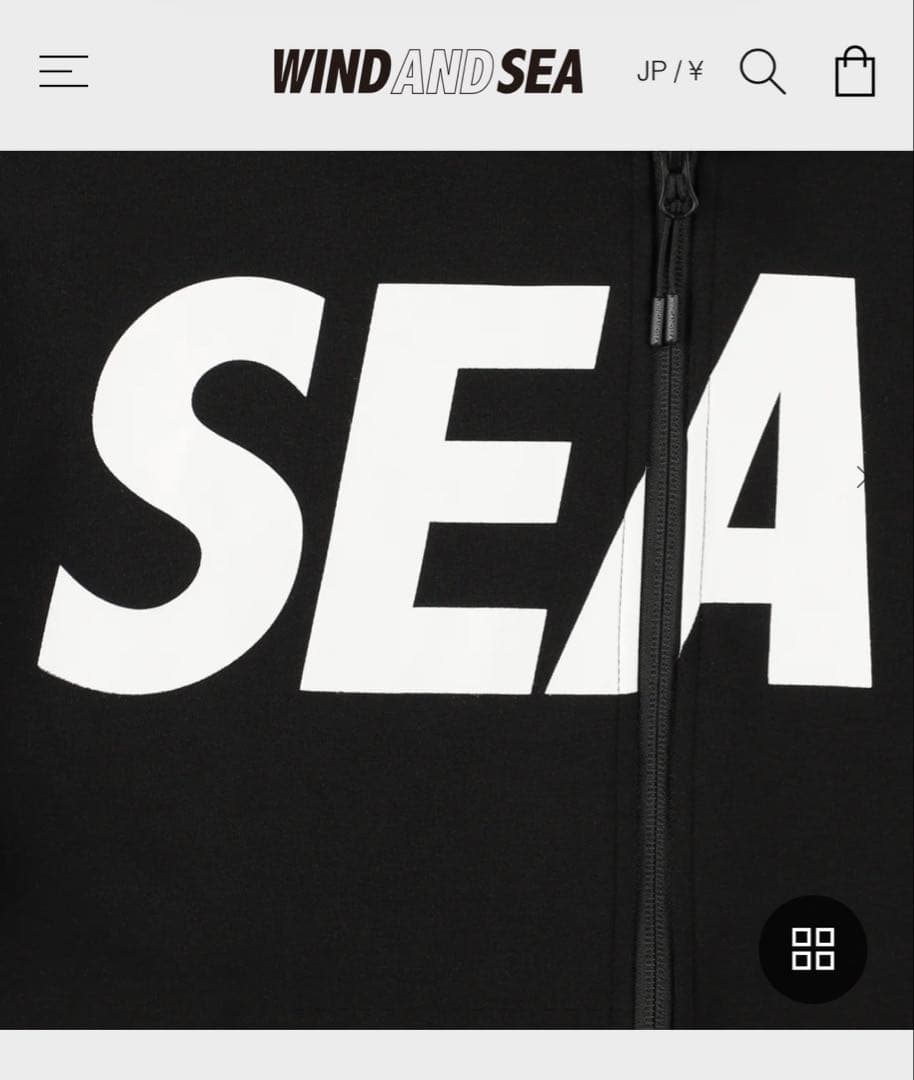View the shopping bag
914x1080 pixels.
click(x=855, y=72)
